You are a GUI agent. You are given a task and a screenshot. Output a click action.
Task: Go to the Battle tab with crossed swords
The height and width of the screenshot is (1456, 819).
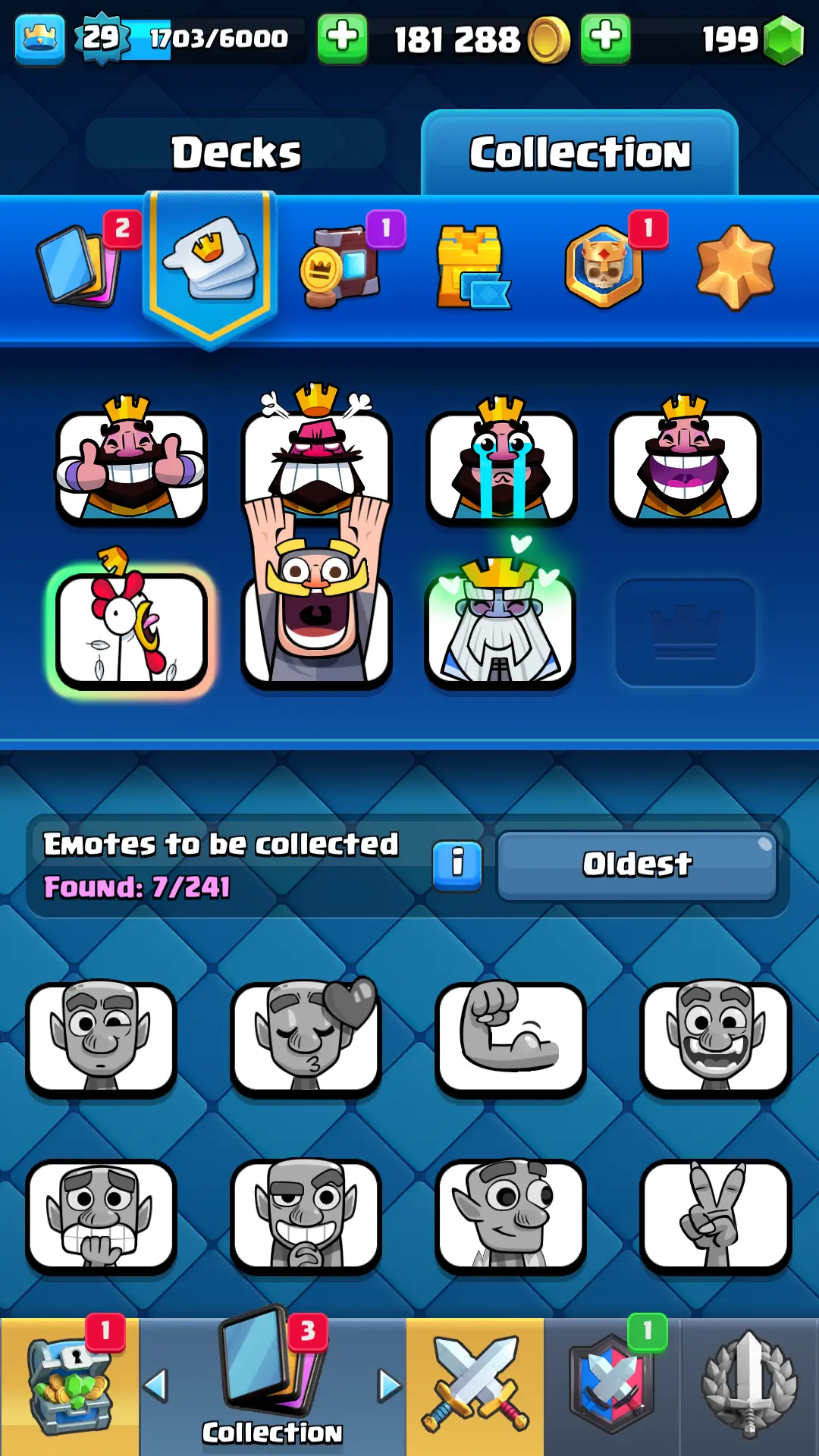click(475, 1386)
